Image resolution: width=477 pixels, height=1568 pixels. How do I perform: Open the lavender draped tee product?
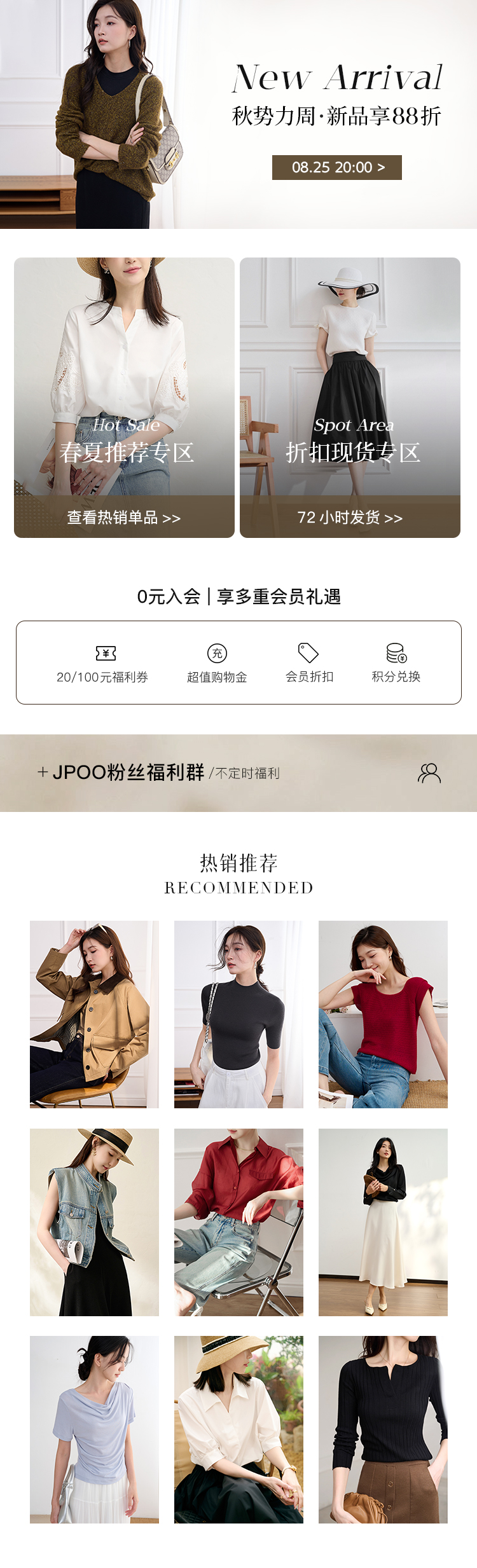click(x=94, y=1429)
